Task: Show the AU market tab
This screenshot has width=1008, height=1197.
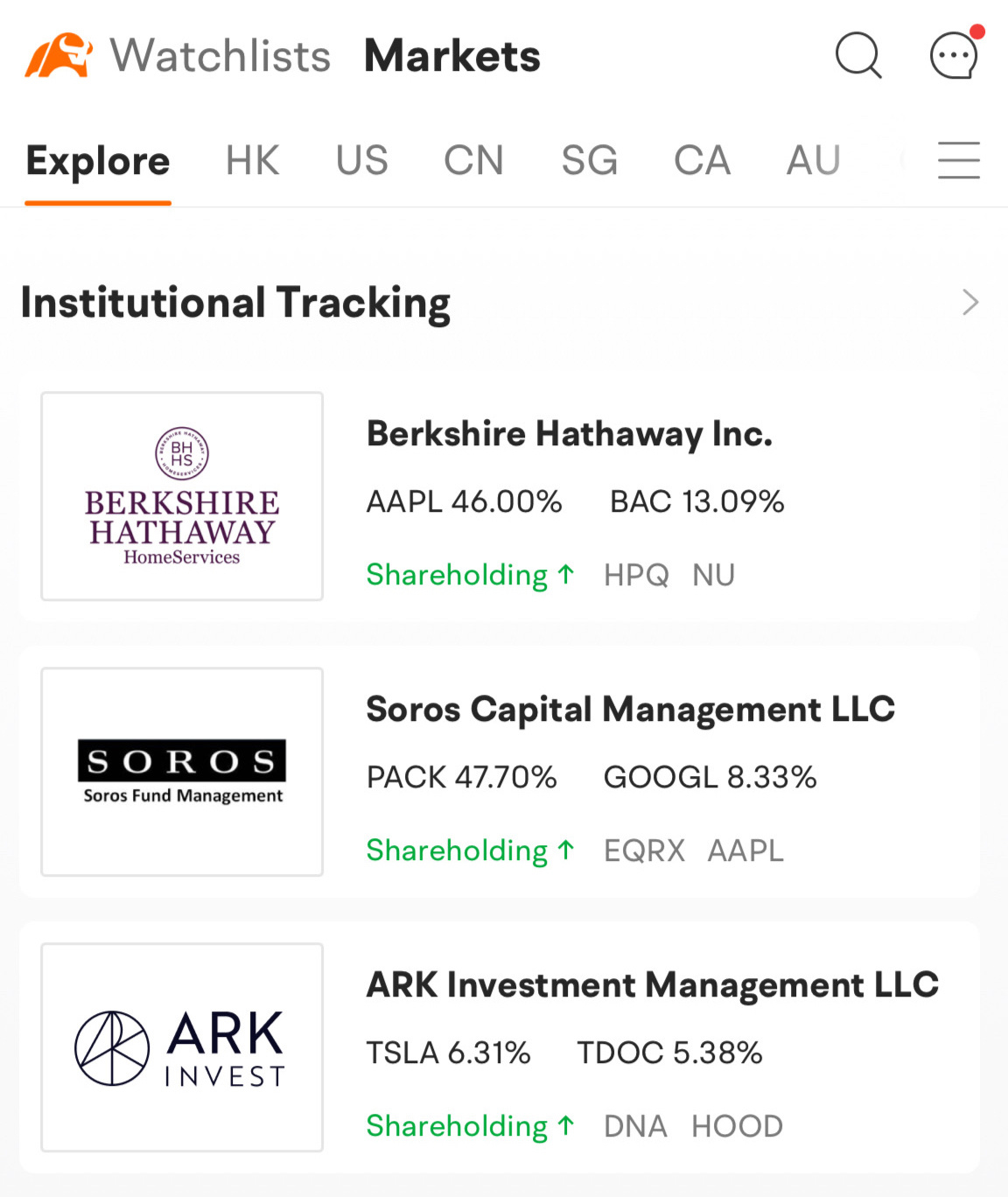Action: pos(813,161)
